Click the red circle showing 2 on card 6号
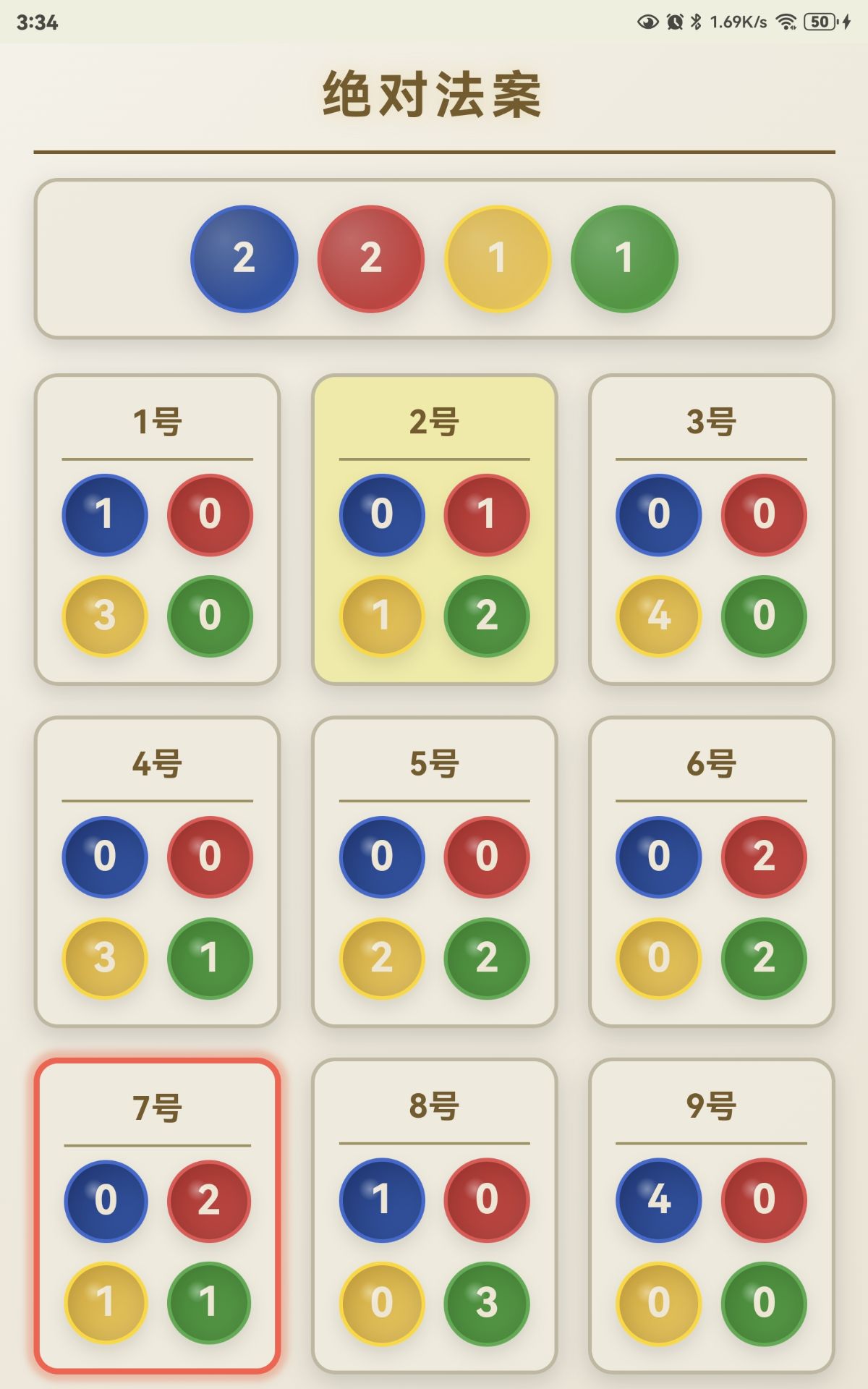This screenshot has width=868, height=1389. point(764,859)
